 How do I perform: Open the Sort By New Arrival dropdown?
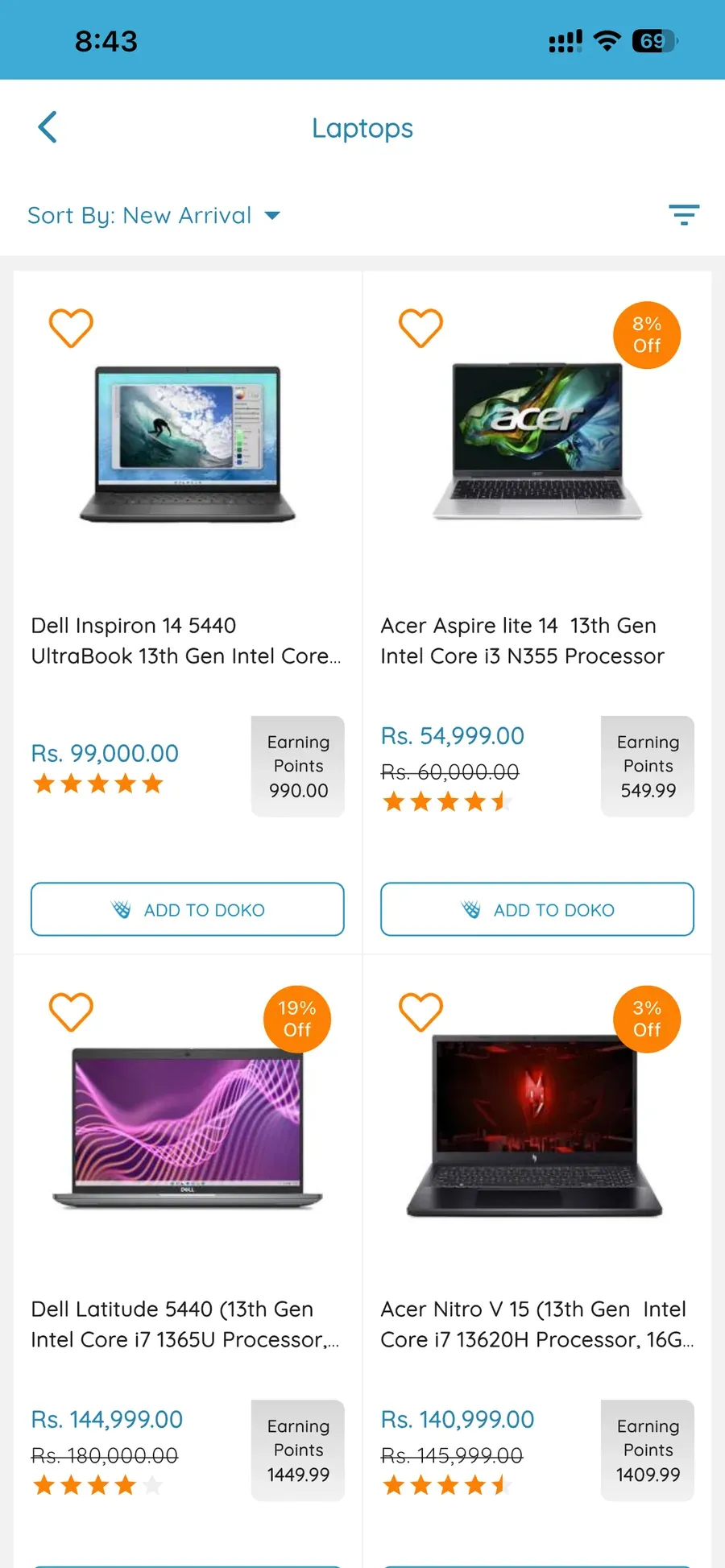point(154,215)
